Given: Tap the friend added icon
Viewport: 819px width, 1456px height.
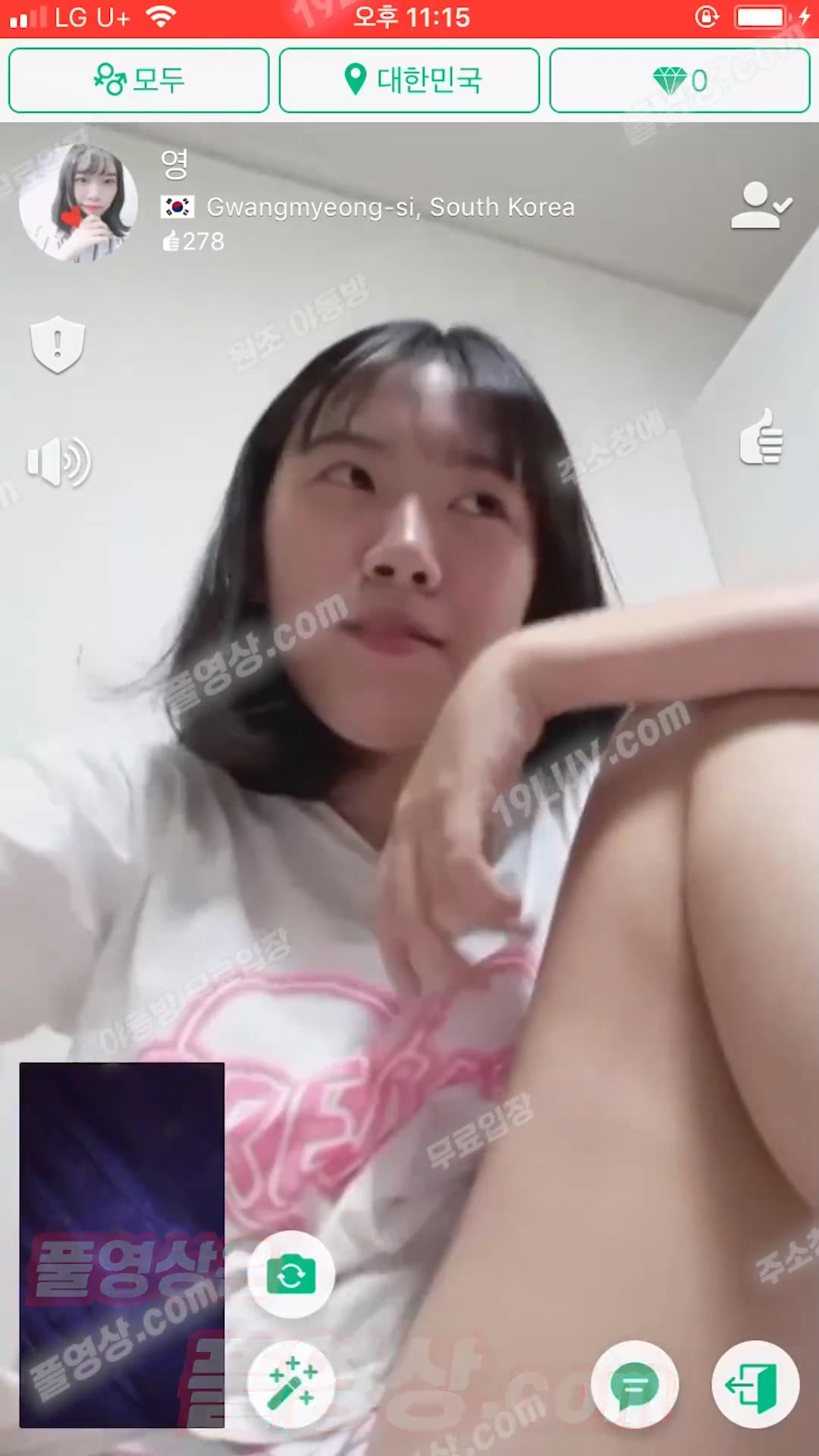Looking at the screenshot, I should [x=761, y=205].
